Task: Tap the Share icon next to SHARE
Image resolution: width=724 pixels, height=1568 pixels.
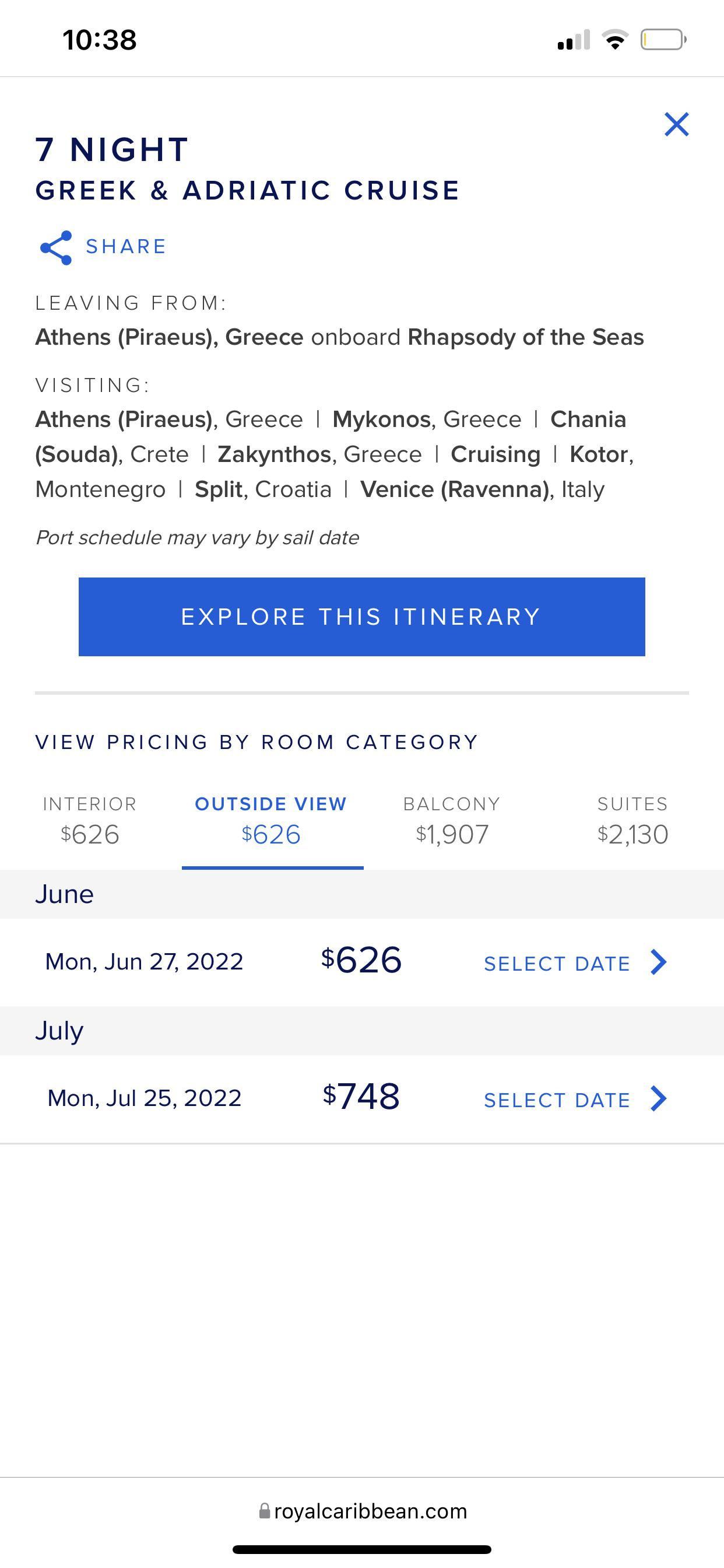Action: coord(56,247)
